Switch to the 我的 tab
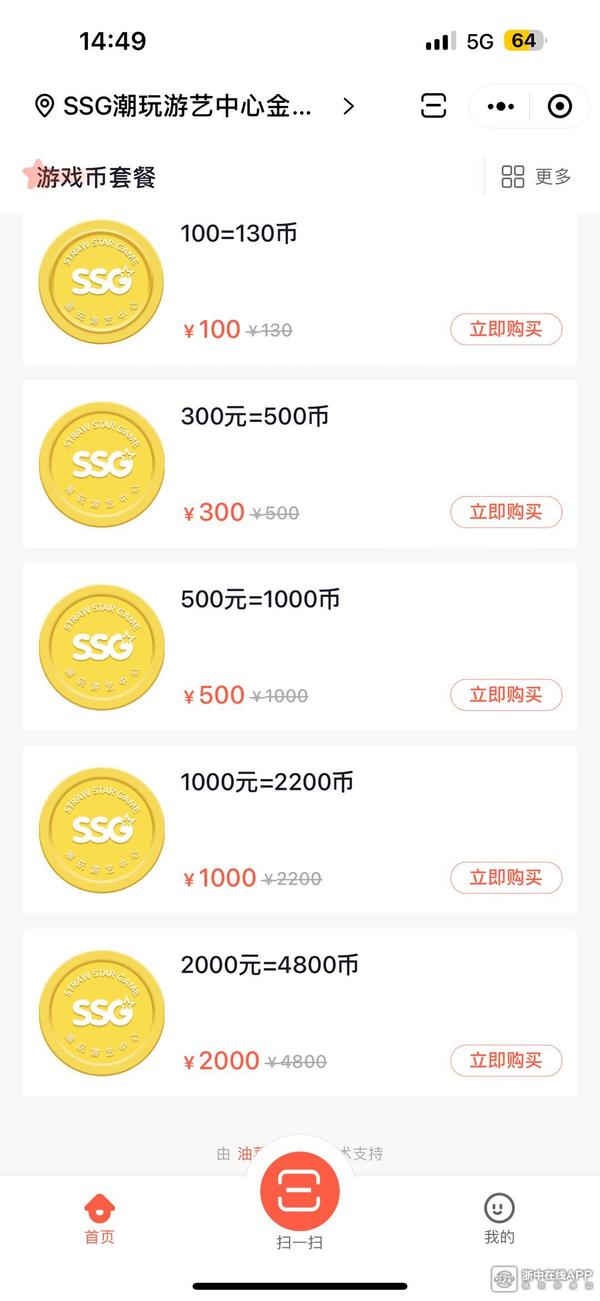The height and width of the screenshot is (1301, 600). 499,1219
